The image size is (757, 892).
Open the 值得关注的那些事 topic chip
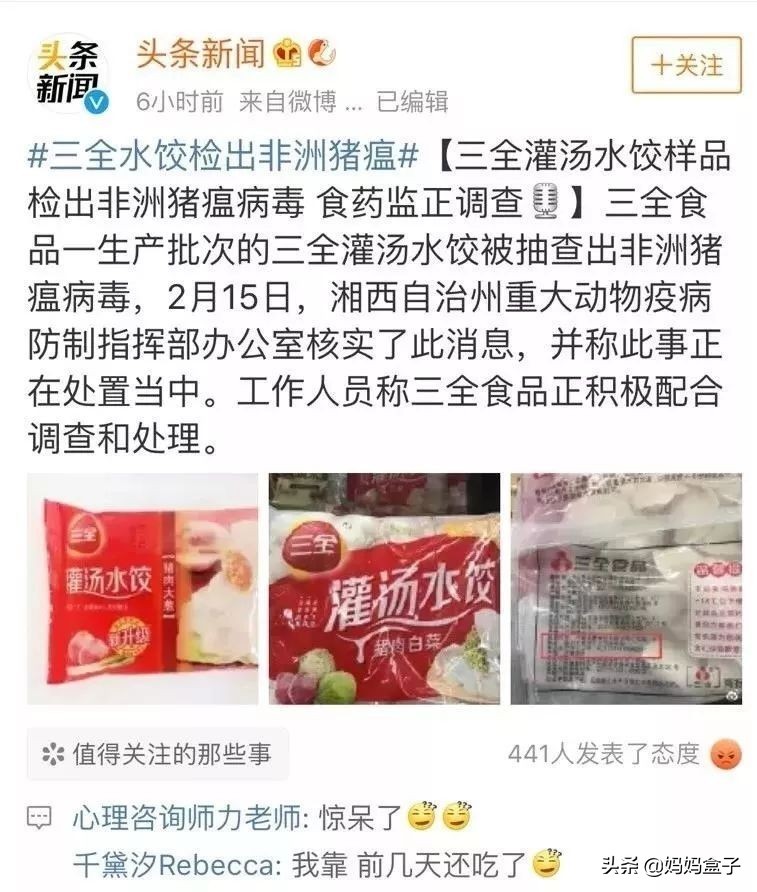click(157, 754)
